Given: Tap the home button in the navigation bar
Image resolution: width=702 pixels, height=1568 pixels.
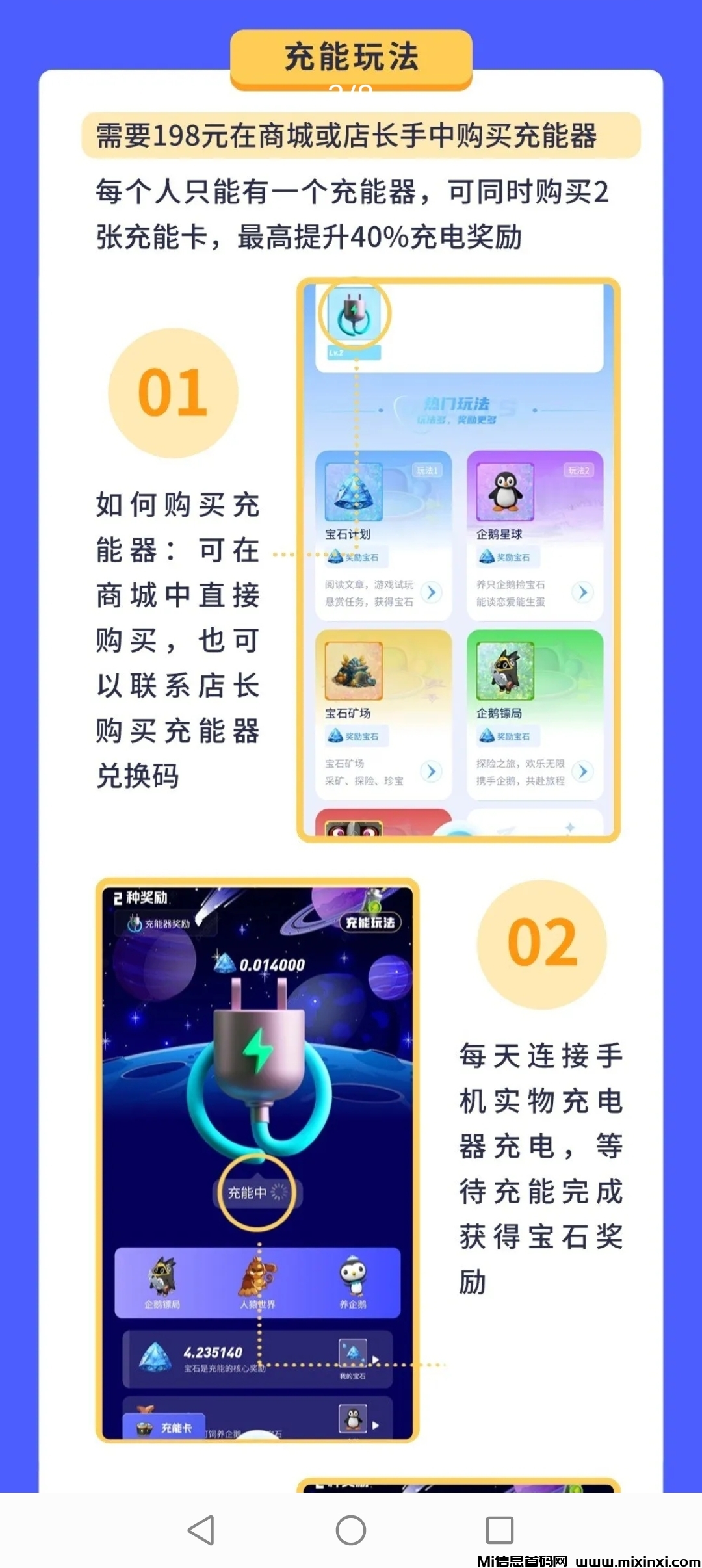Looking at the screenshot, I should [351, 1530].
